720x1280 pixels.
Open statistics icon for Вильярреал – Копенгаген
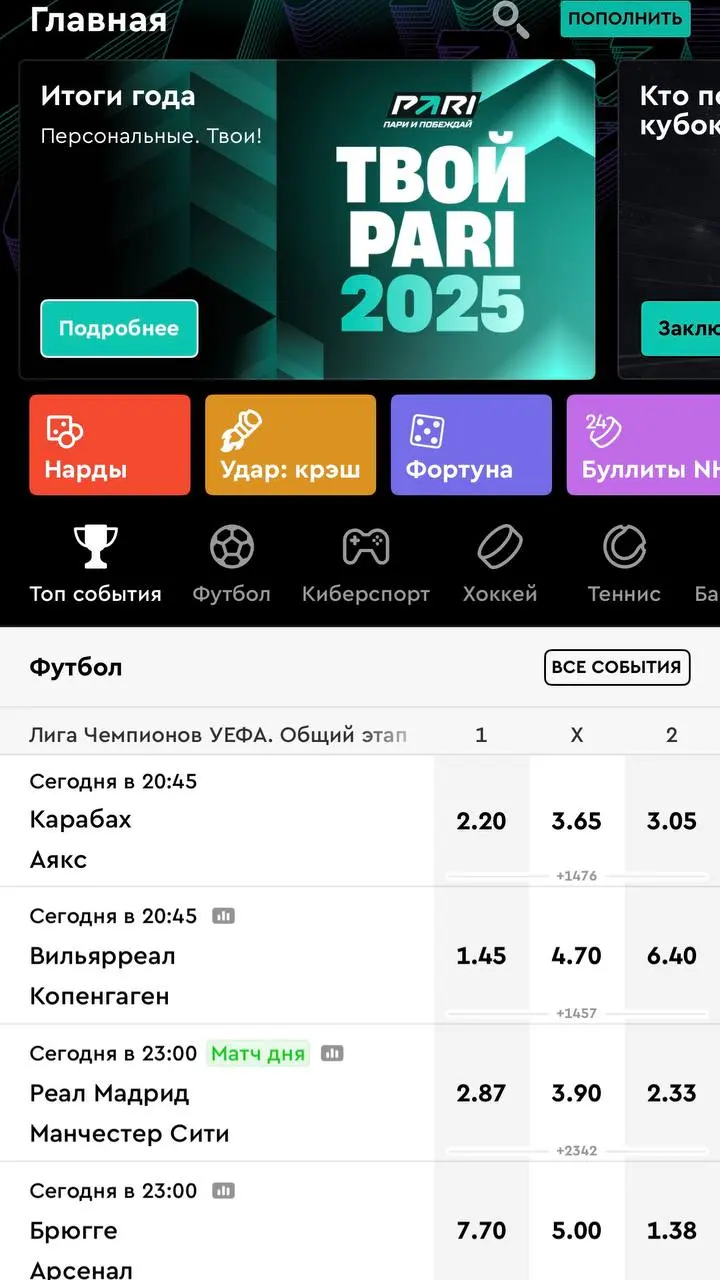pos(224,915)
